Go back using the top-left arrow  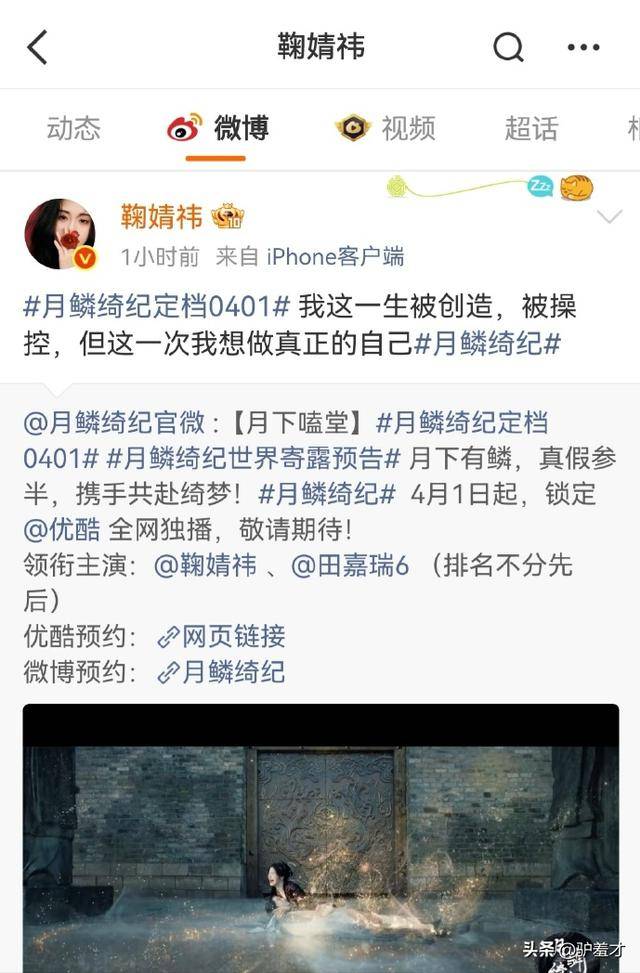pyautogui.click(x=38, y=47)
